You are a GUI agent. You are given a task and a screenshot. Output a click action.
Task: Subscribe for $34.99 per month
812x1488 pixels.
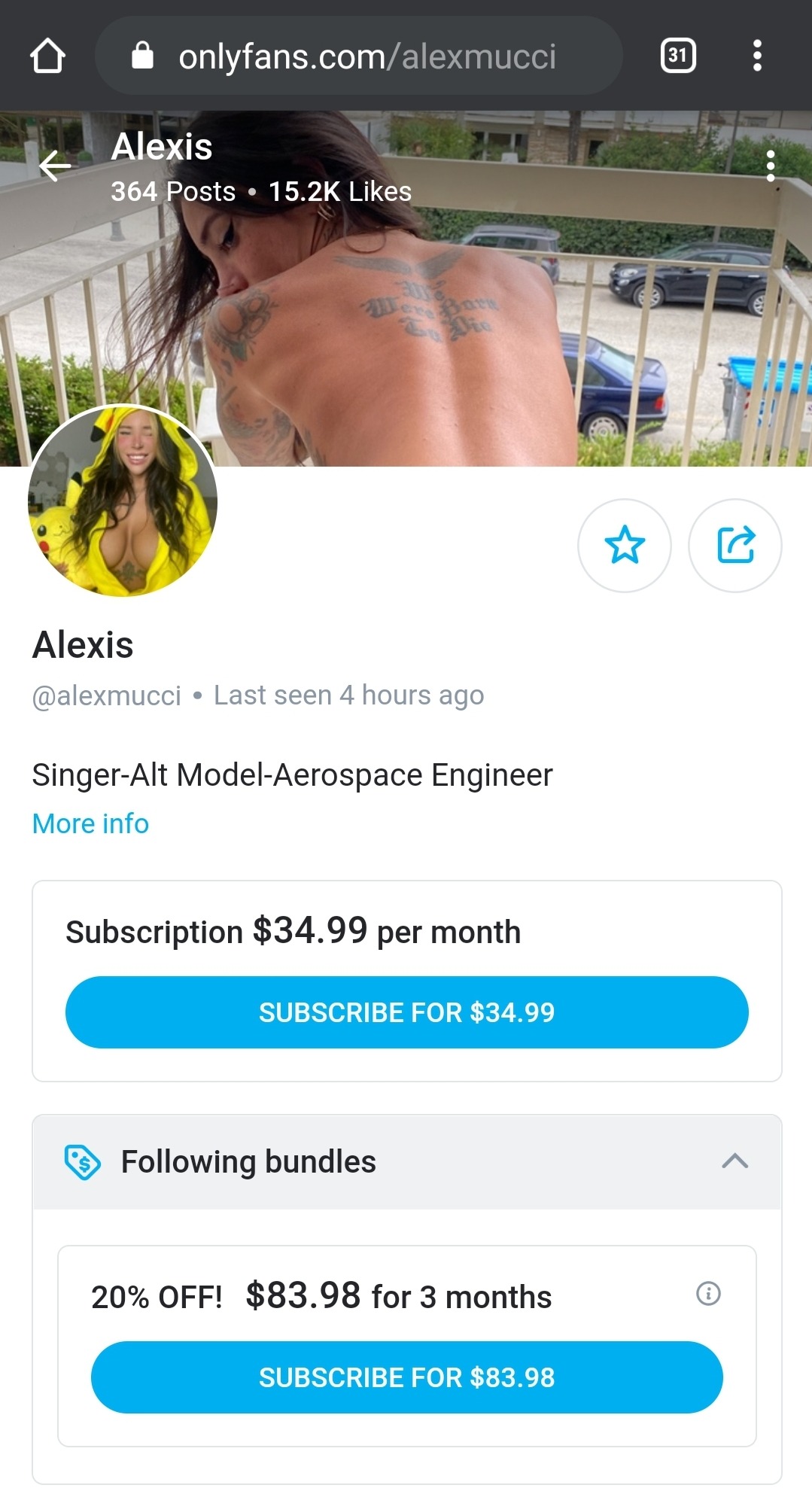[406, 1012]
